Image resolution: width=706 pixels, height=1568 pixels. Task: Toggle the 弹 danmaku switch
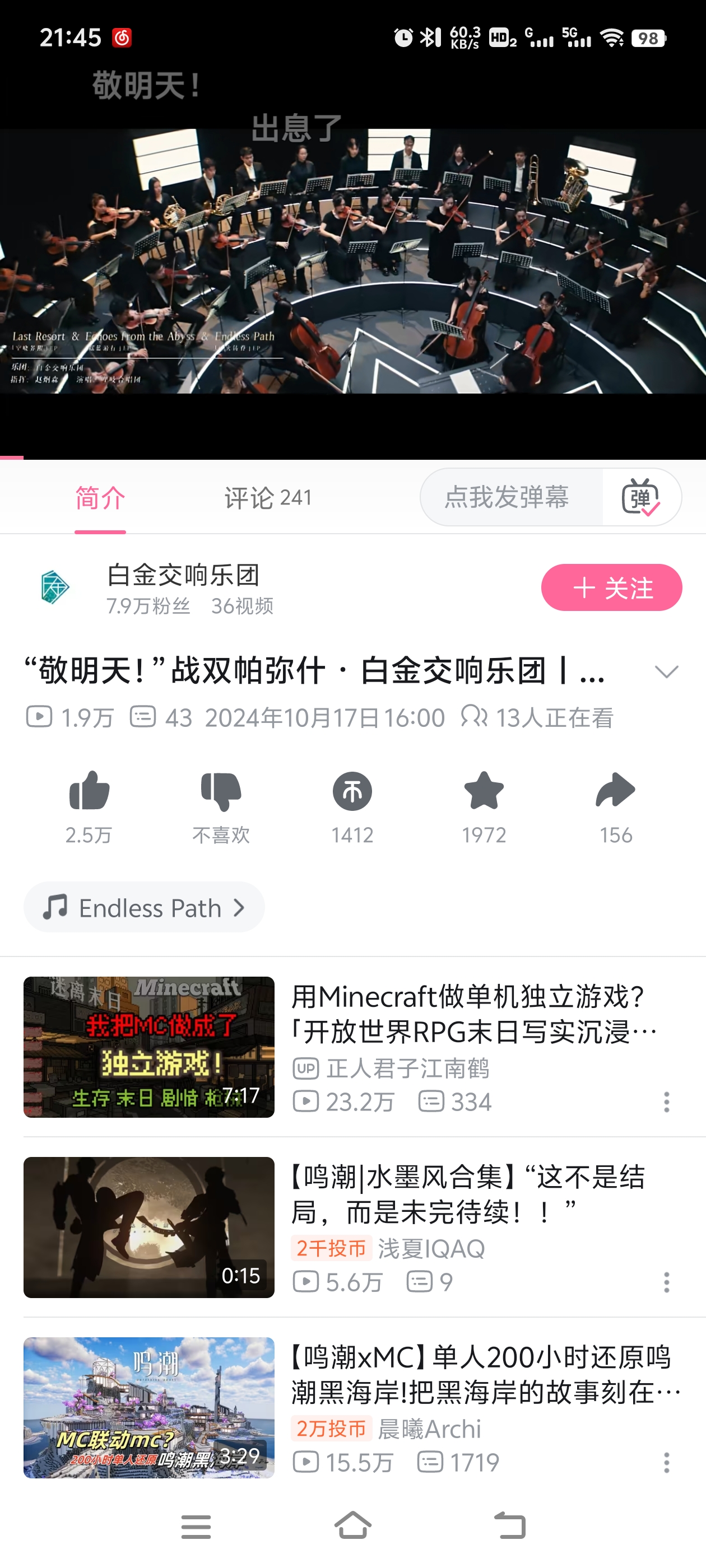[x=641, y=497]
